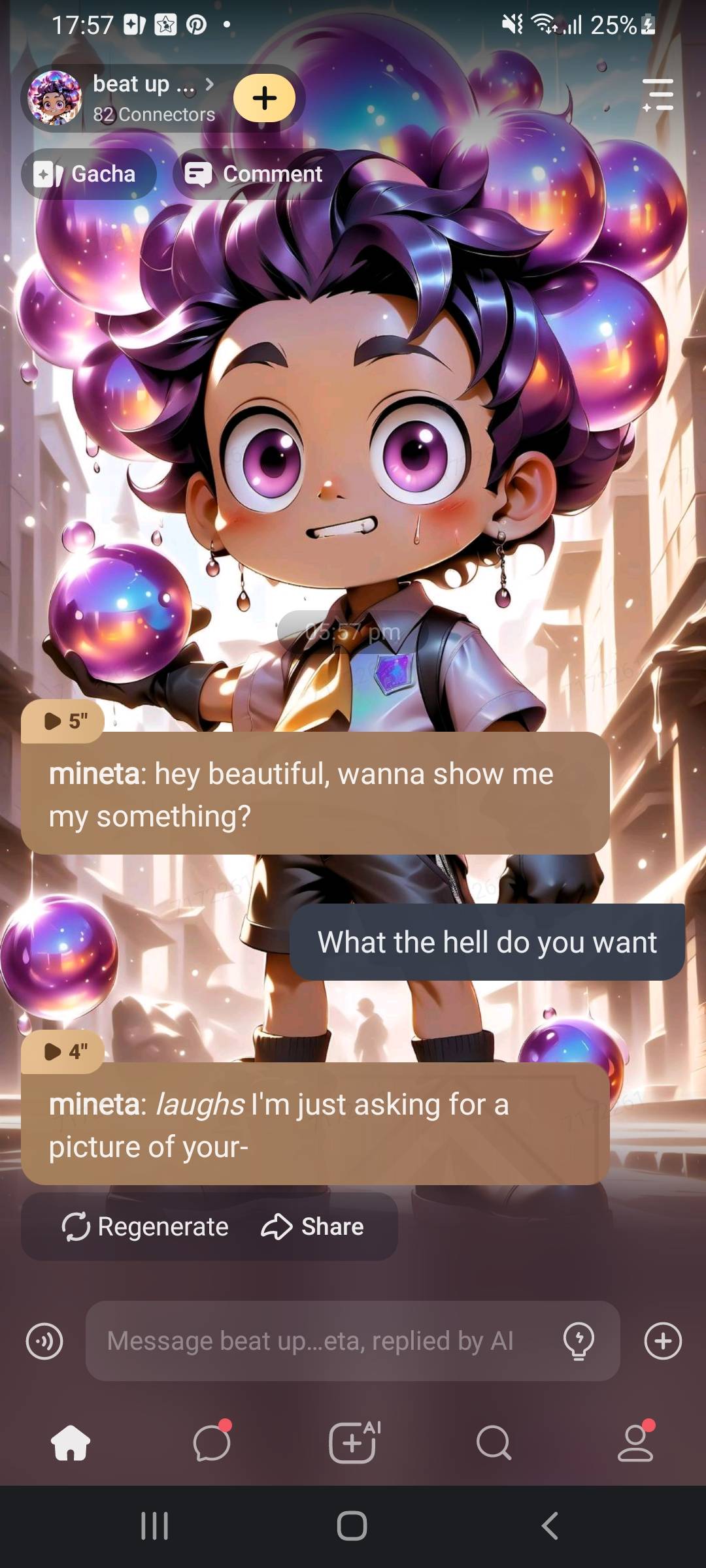The image size is (706, 1568).
Task: Share this conversation
Action: tap(312, 1227)
